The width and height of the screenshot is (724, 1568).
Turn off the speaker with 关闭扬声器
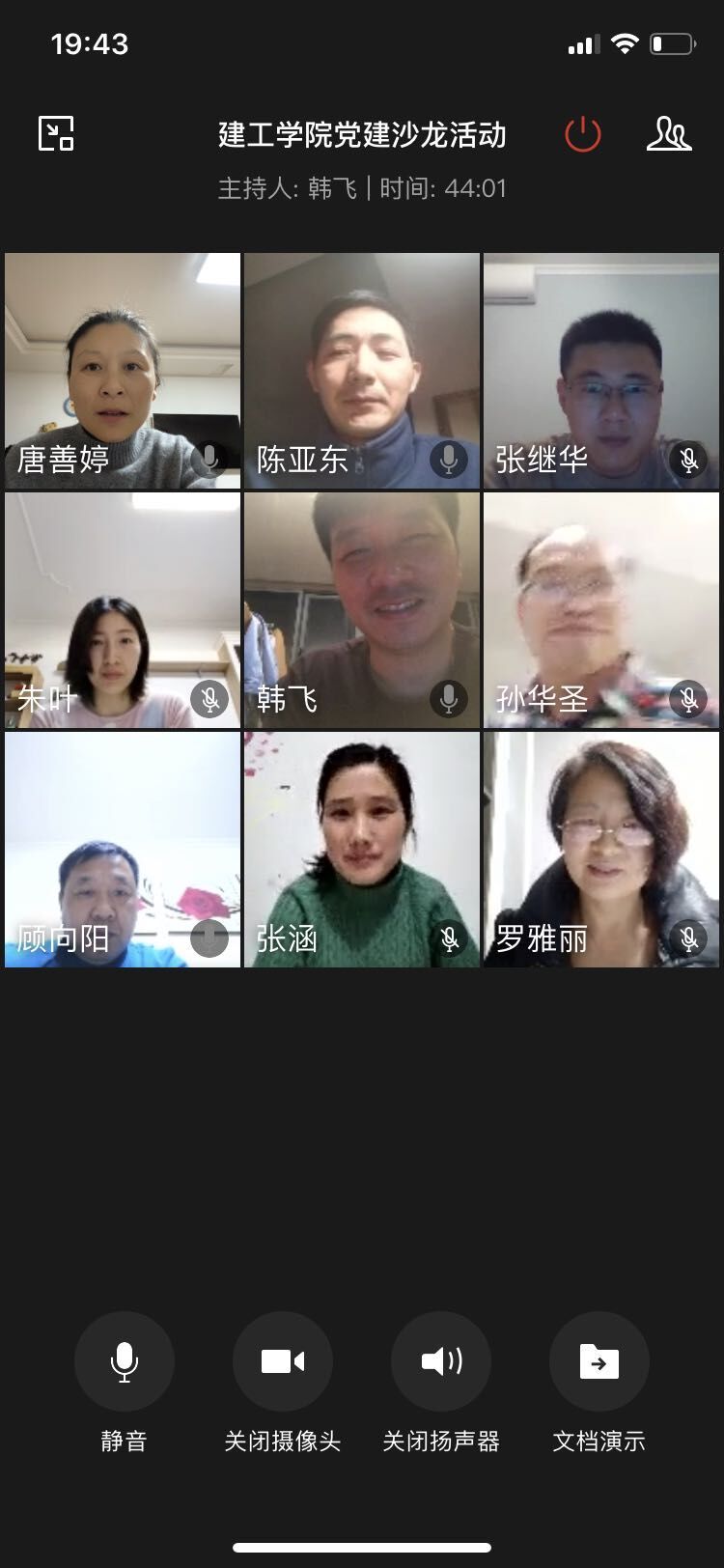click(x=441, y=1361)
